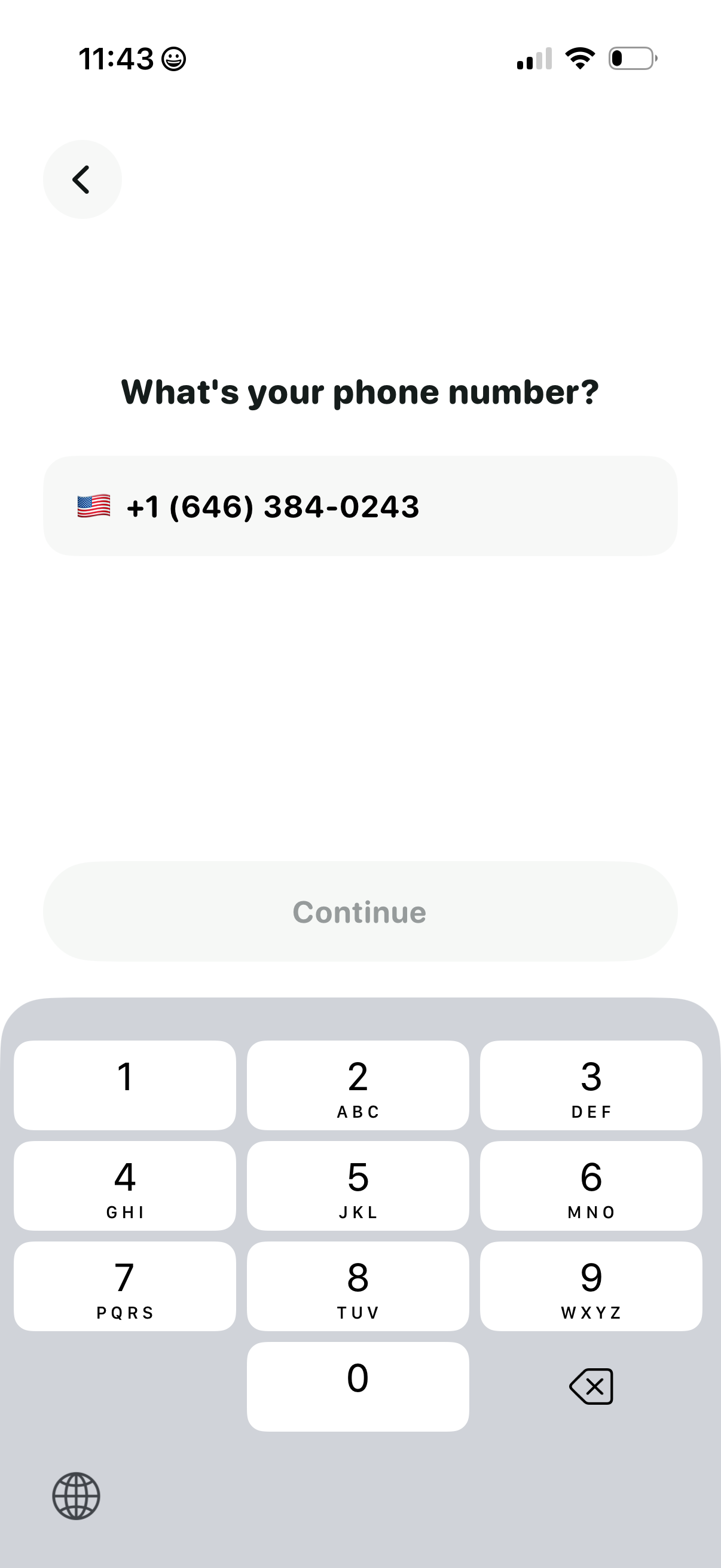The width and height of the screenshot is (721, 1568).
Task: Go back using the arrow button
Action: click(82, 179)
